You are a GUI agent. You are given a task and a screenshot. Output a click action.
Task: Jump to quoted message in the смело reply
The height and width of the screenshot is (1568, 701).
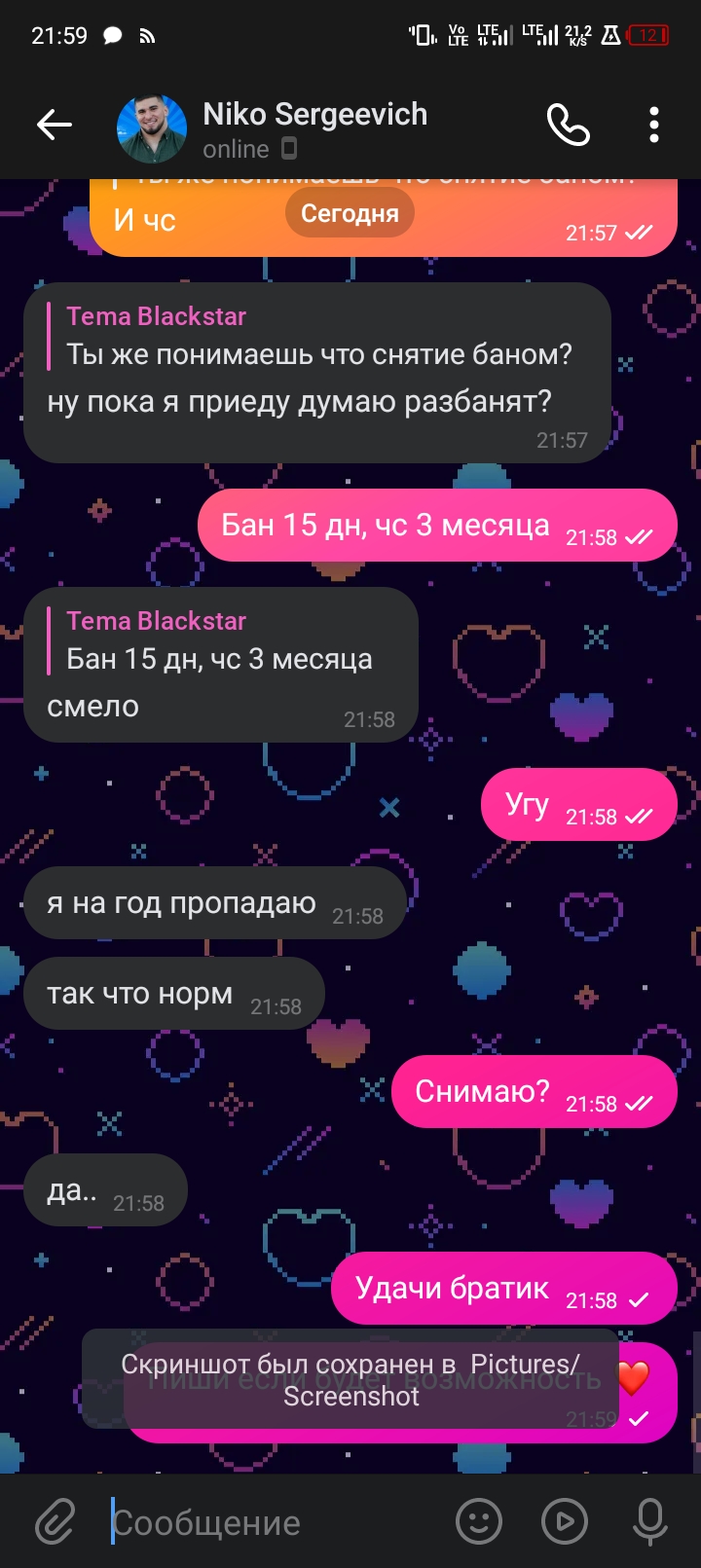(218, 641)
